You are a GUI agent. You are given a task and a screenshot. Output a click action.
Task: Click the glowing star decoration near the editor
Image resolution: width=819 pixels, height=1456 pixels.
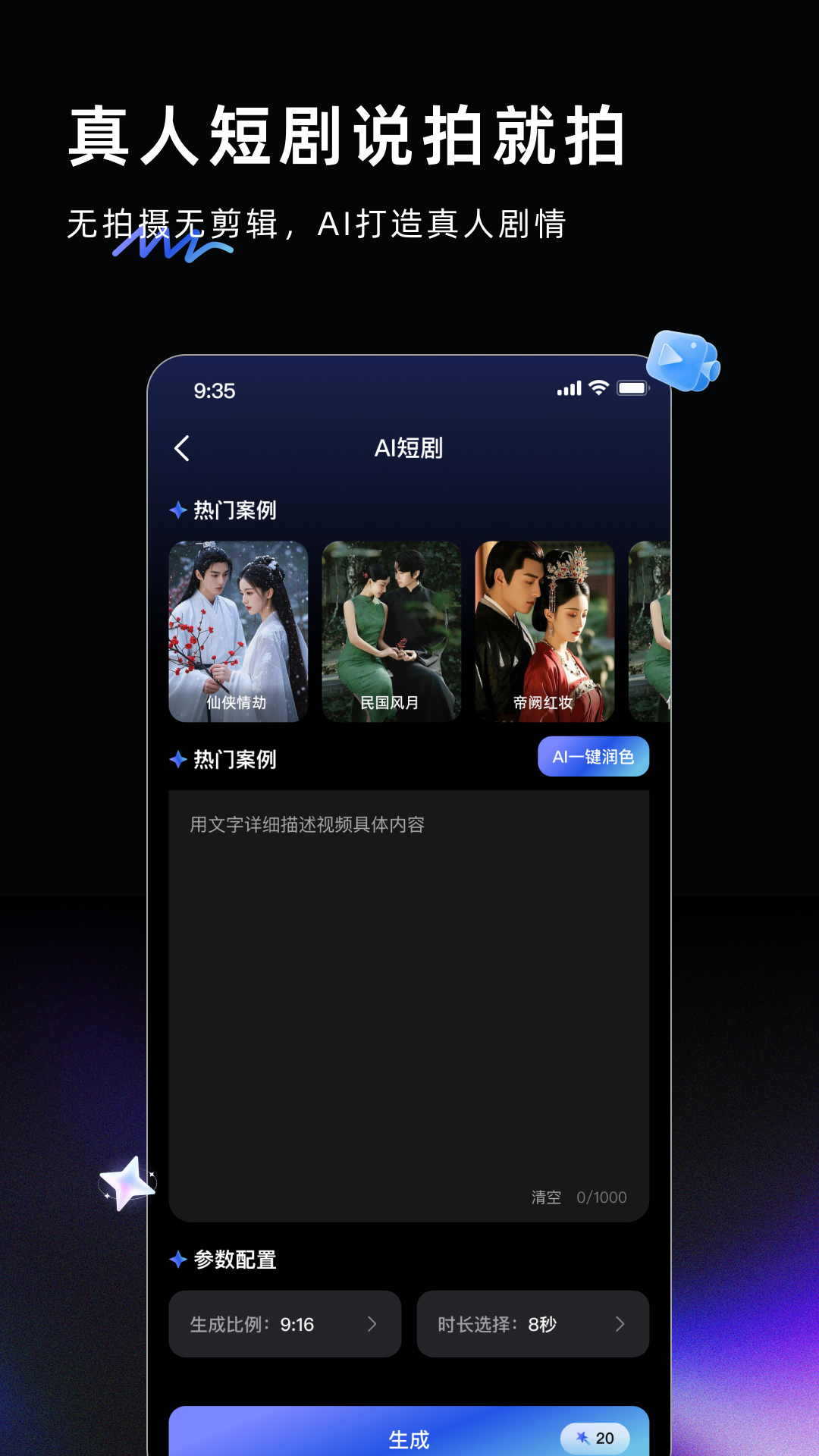127,1184
